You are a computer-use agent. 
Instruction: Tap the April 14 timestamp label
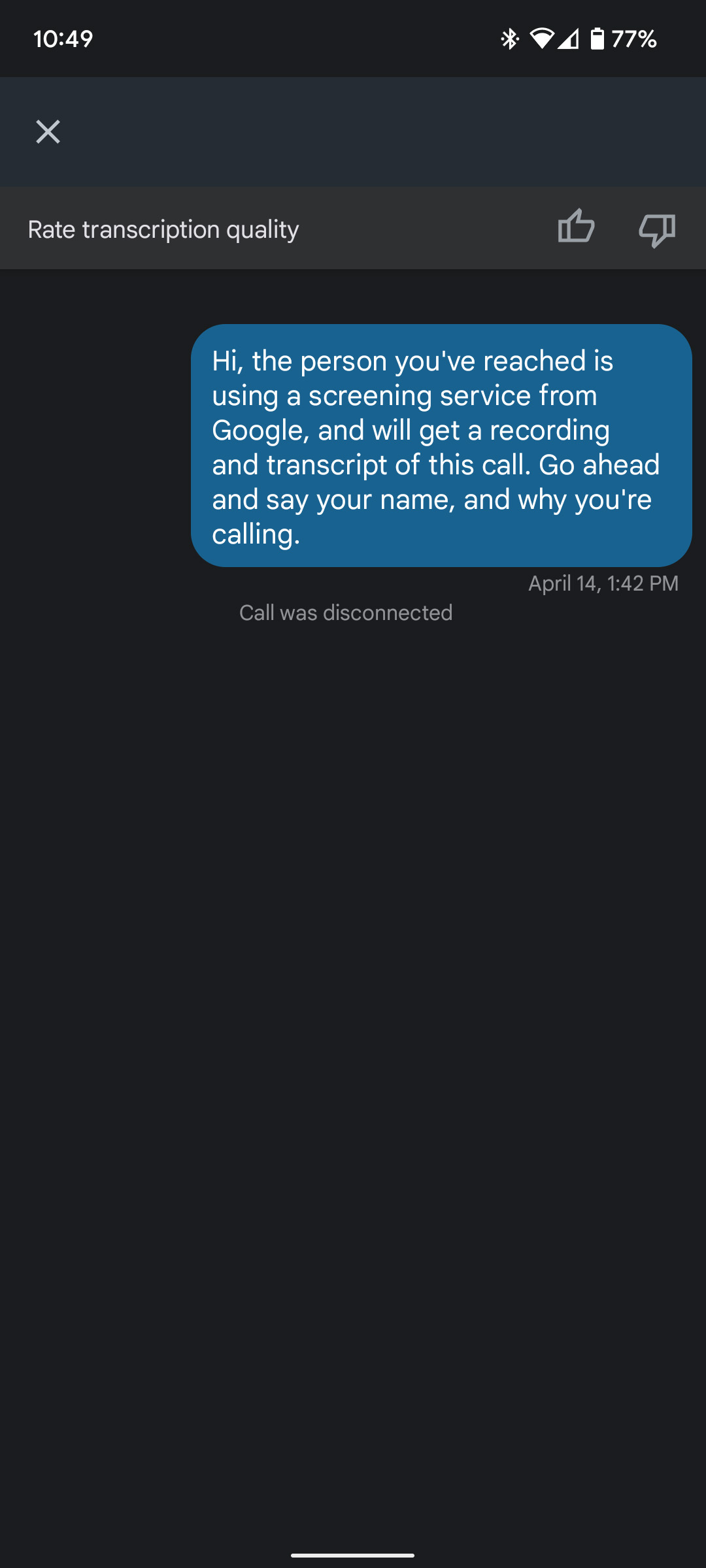pos(602,583)
